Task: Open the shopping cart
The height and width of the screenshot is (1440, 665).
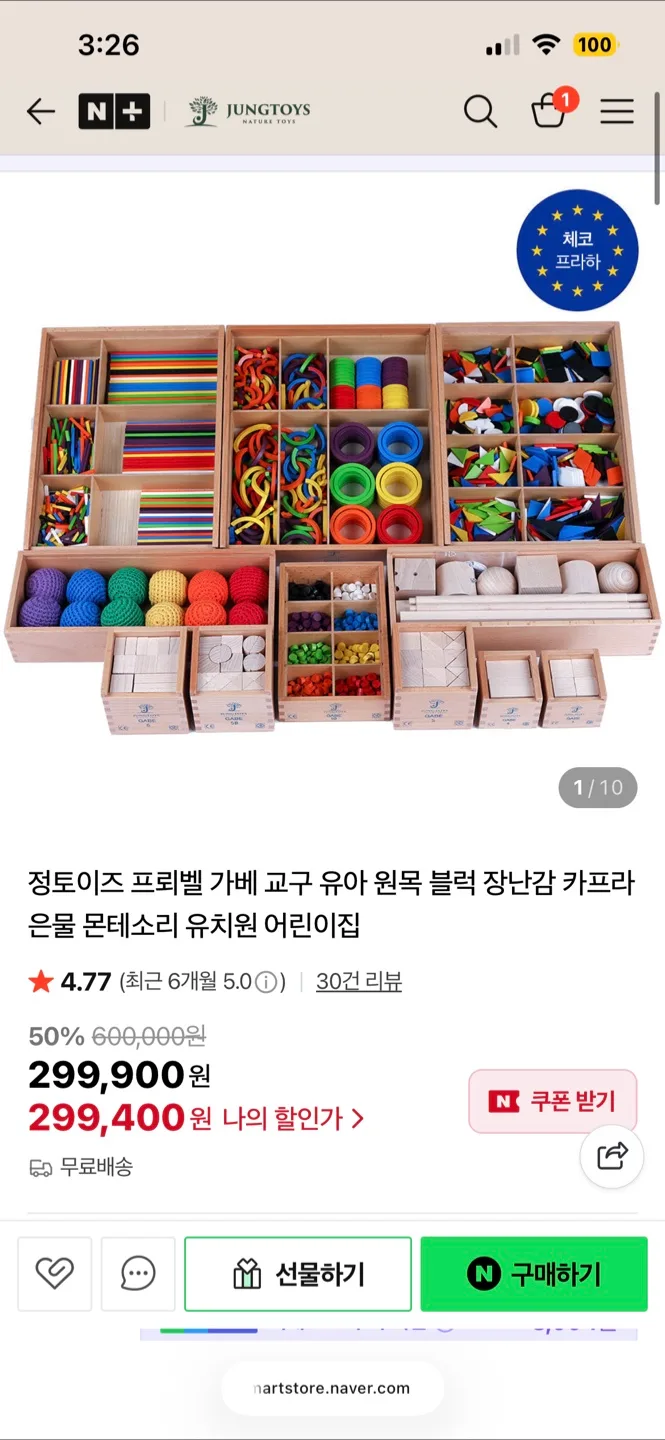Action: (x=549, y=110)
